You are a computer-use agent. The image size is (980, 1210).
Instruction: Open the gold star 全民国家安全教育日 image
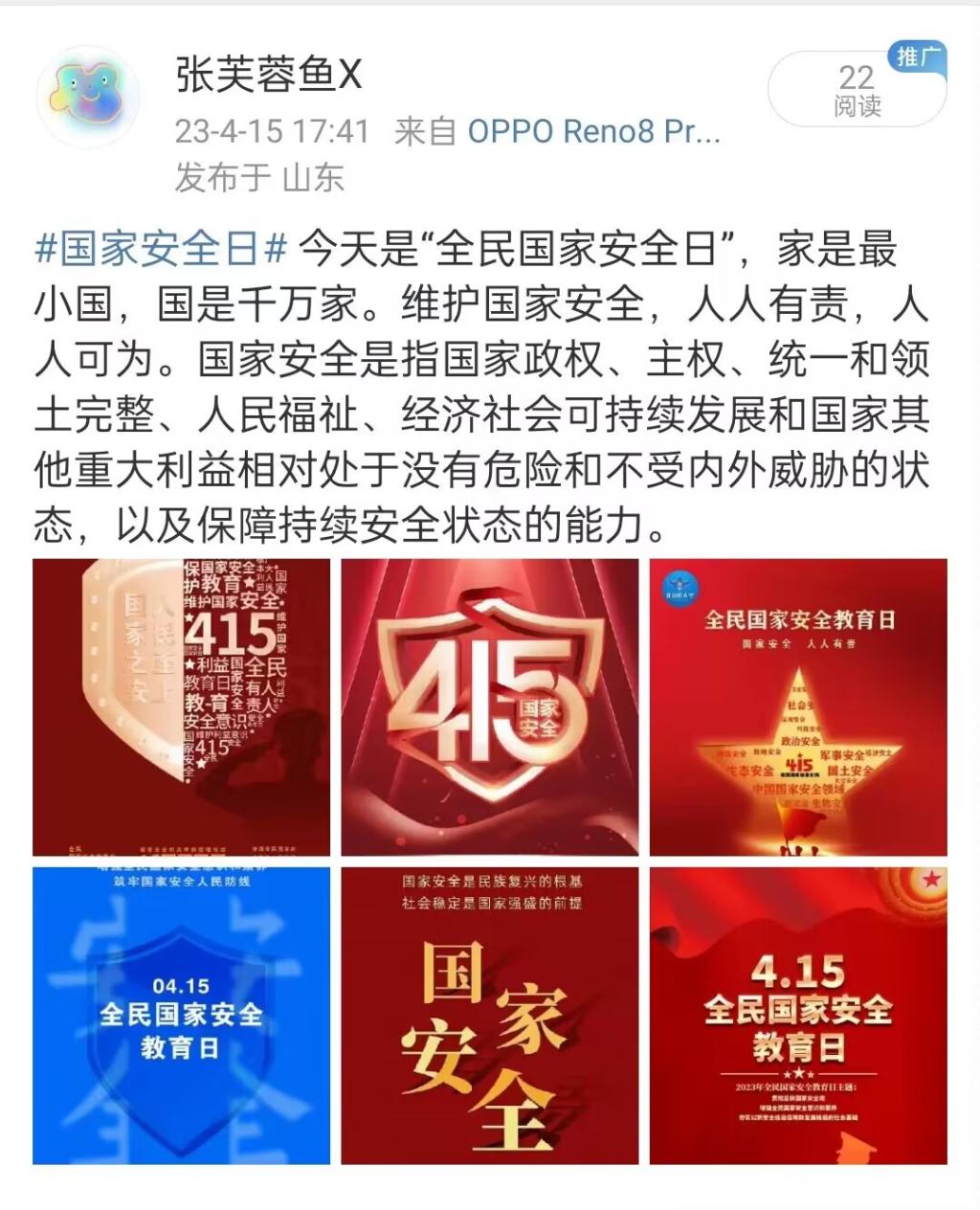(797, 707)
